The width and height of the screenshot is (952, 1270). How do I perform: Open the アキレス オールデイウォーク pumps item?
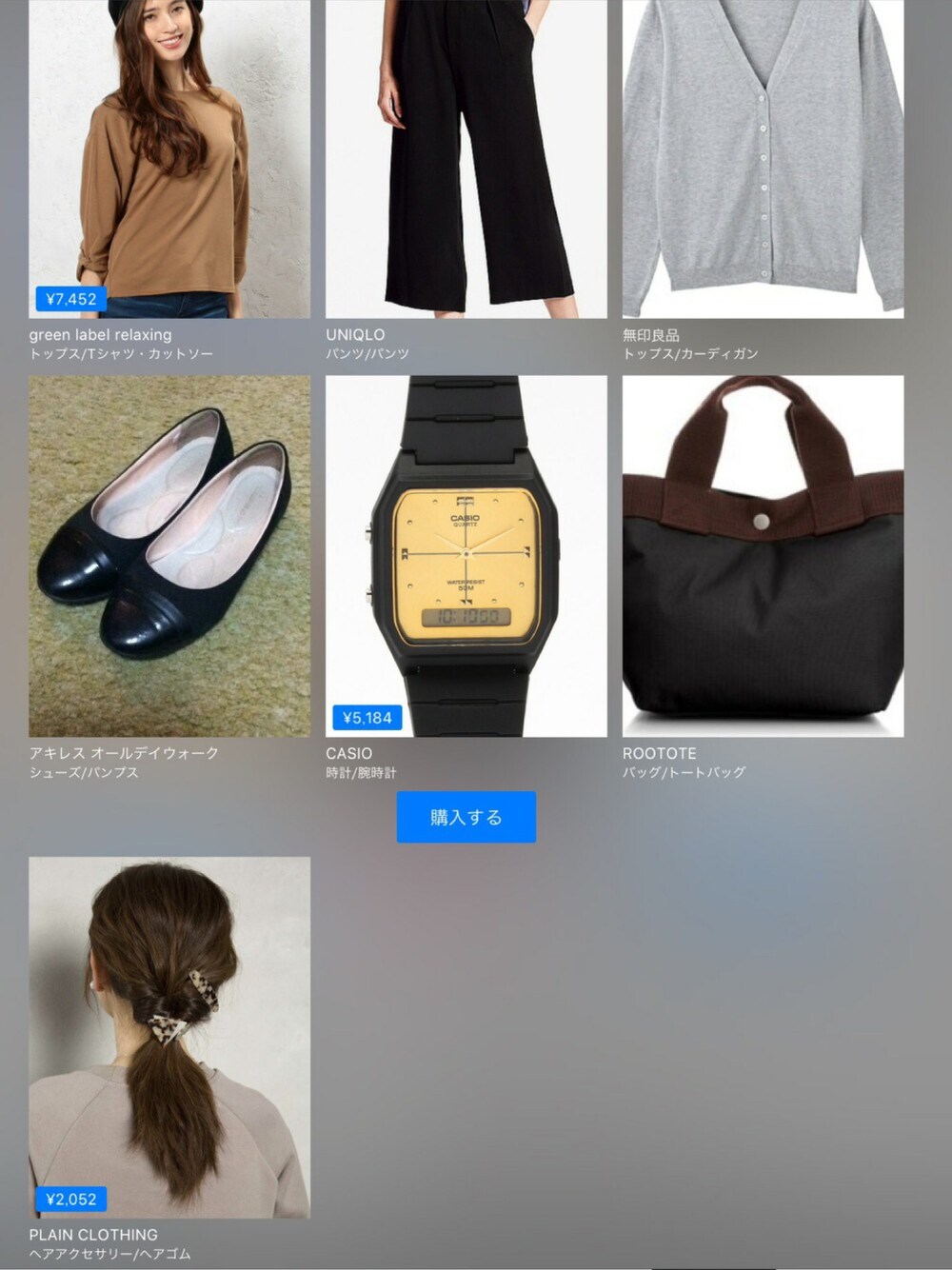pyautogui.click(x=169, y=556)
